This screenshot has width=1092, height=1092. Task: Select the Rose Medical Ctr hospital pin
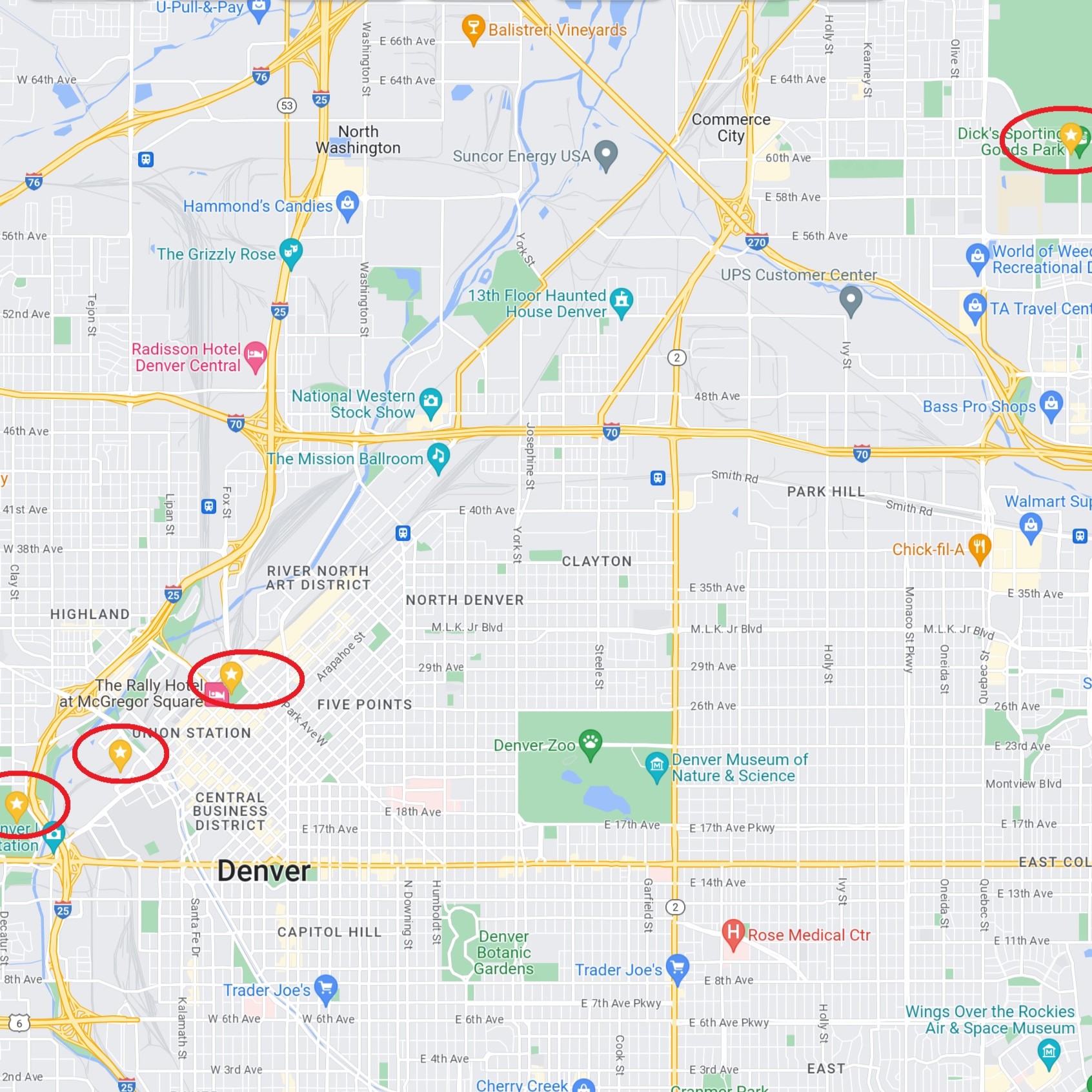733,932
